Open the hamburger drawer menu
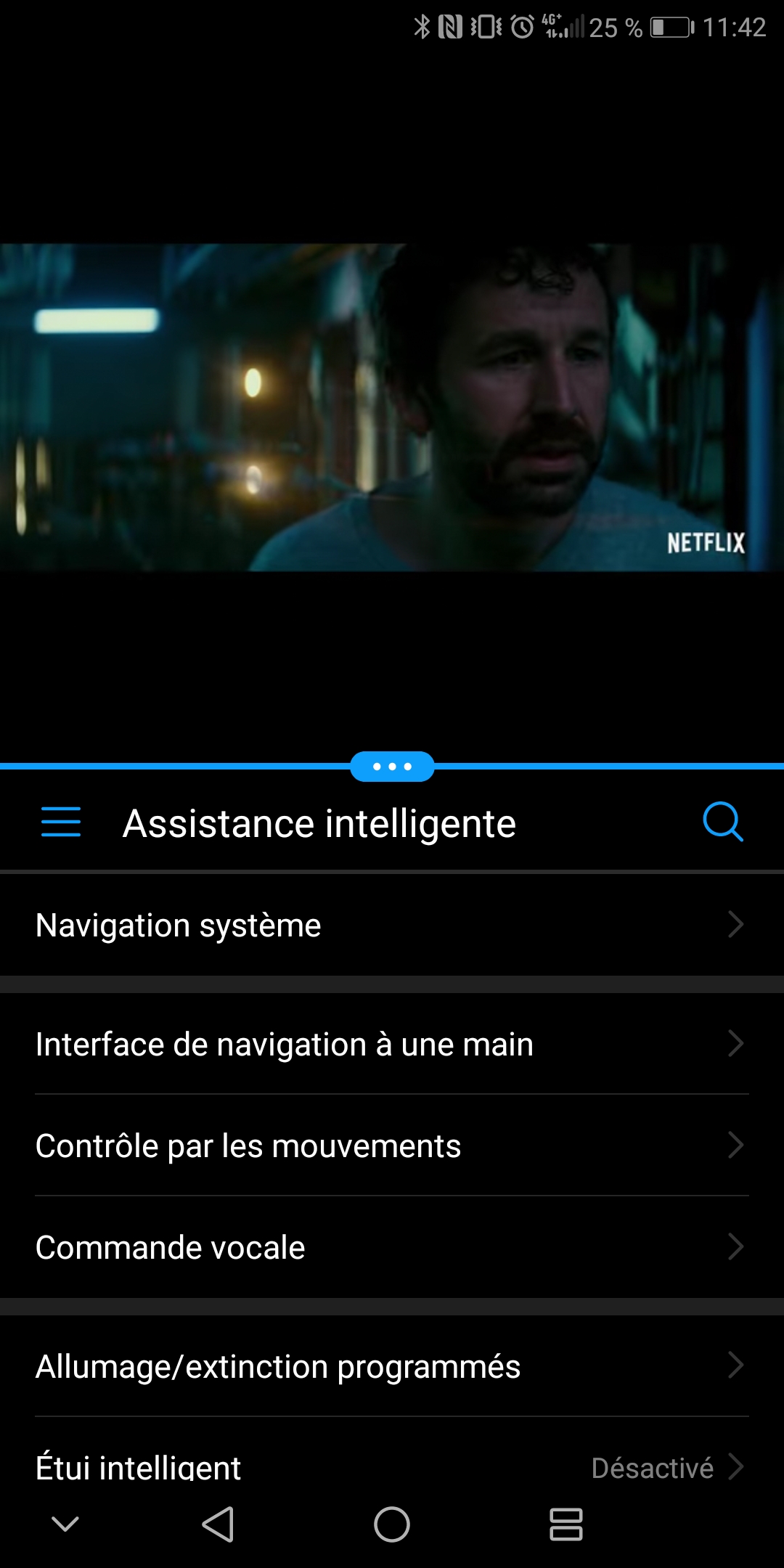This screenshot has height=1568, width=784. 61,822
